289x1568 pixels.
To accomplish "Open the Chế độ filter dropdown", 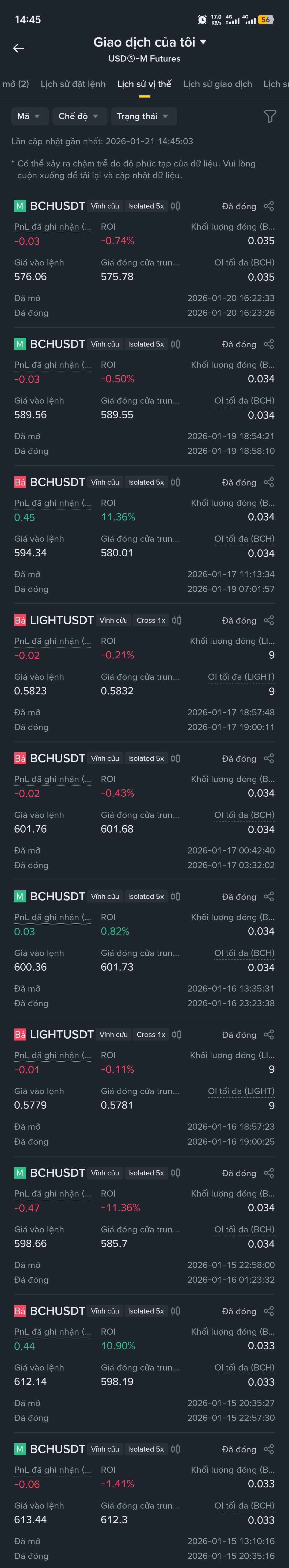I will tap(78, 116).
